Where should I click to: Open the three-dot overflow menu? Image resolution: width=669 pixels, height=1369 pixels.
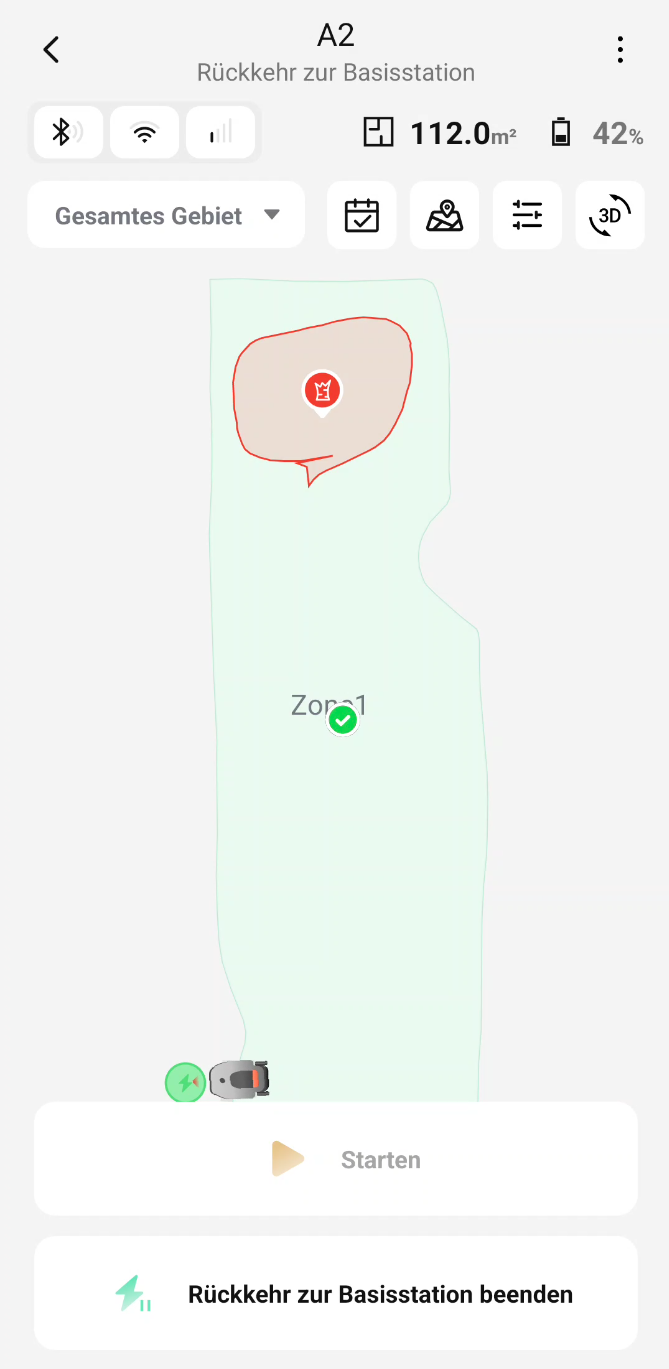[x=620, y=50]
